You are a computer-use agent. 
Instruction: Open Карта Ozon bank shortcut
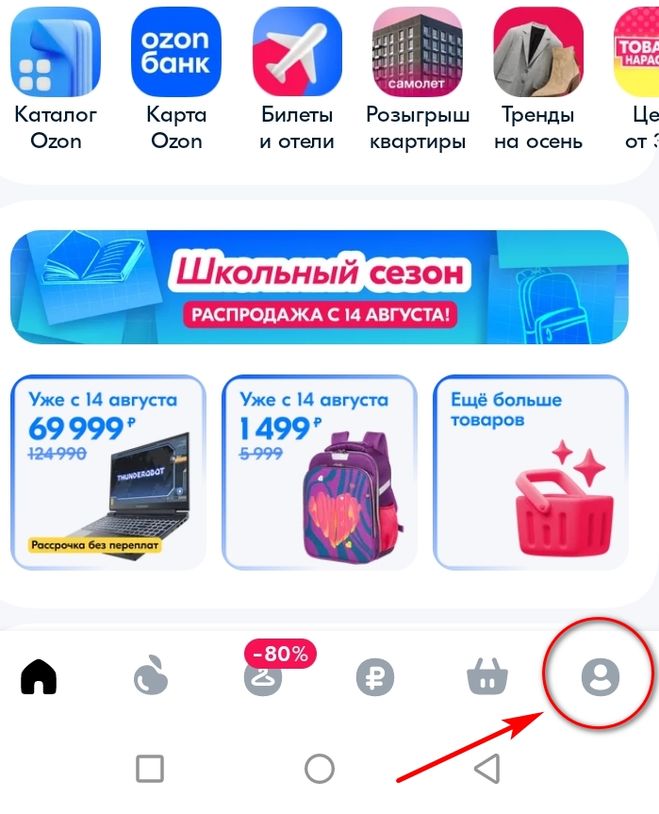point(176,53)
